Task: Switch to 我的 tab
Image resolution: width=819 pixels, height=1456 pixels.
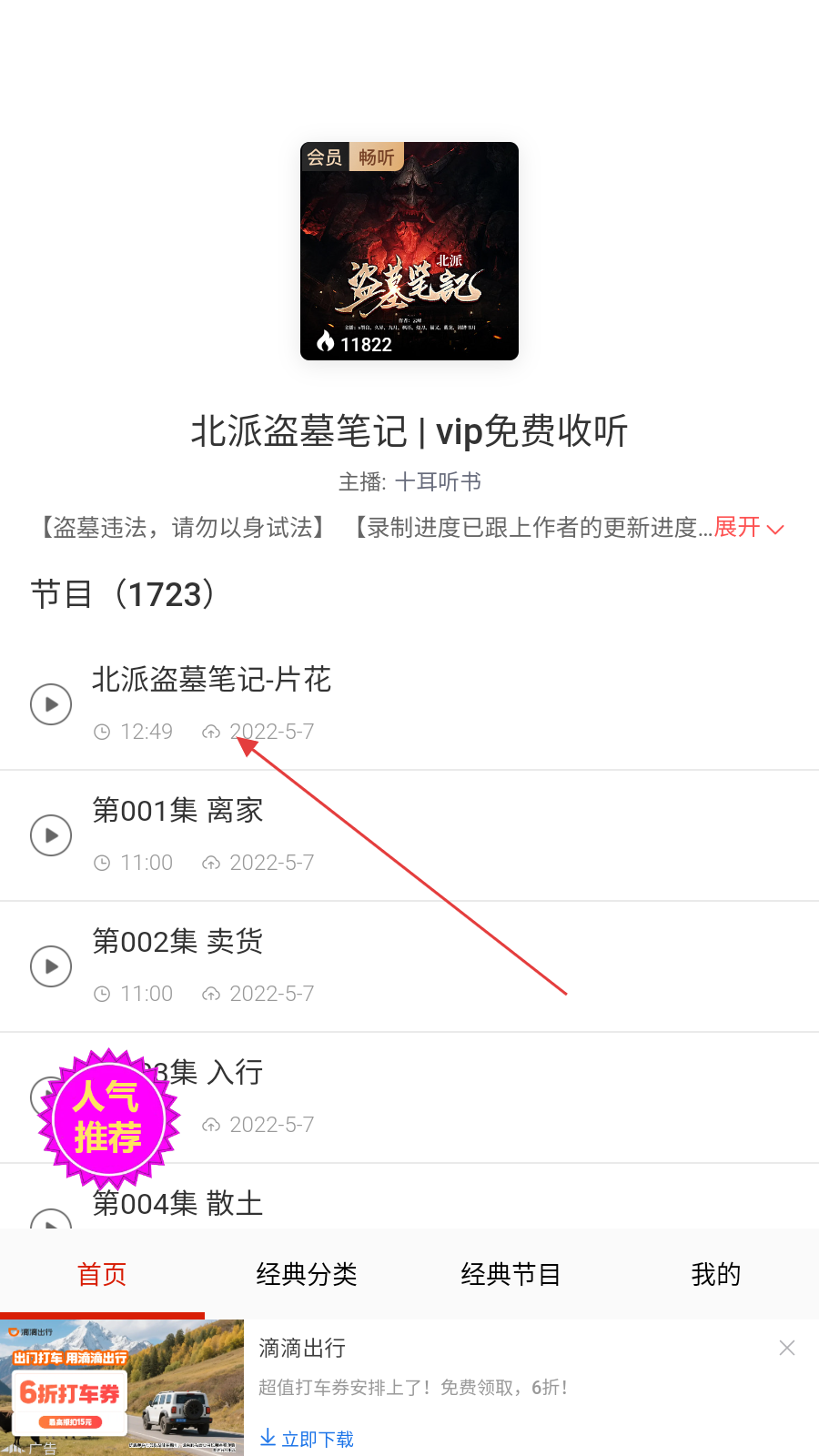Action: coord(716,1274)
